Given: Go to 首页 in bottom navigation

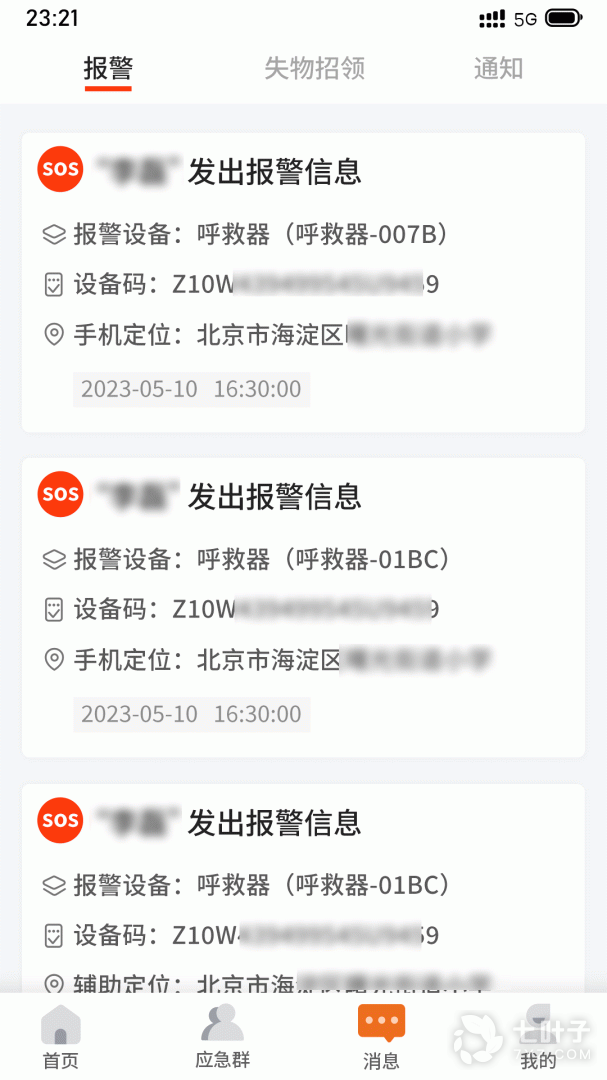Looking at the screenshot, I should (x=60, y=1036).
